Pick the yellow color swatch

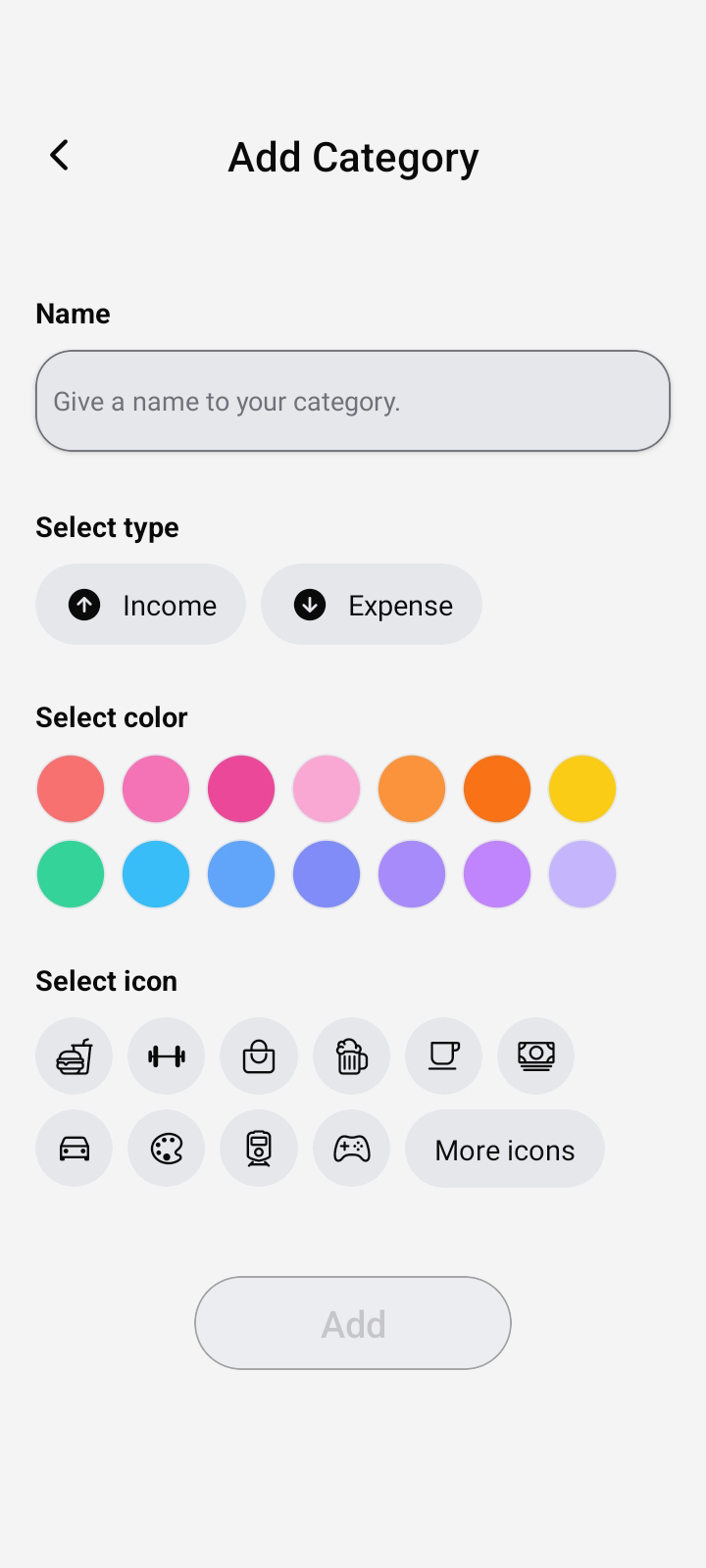pyautogui.click(x=582, y=789)
